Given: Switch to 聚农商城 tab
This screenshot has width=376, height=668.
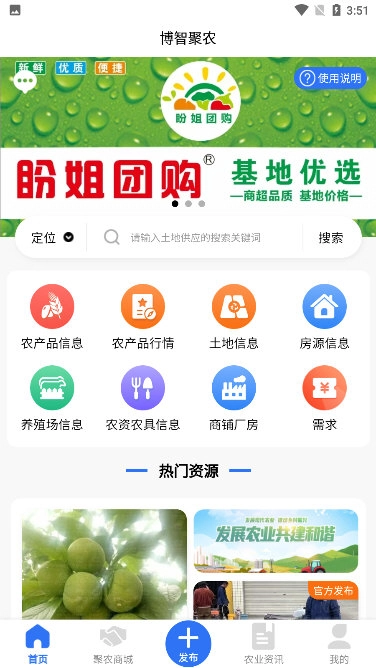Looking at the screenshot, I should [x=113, y=645].
